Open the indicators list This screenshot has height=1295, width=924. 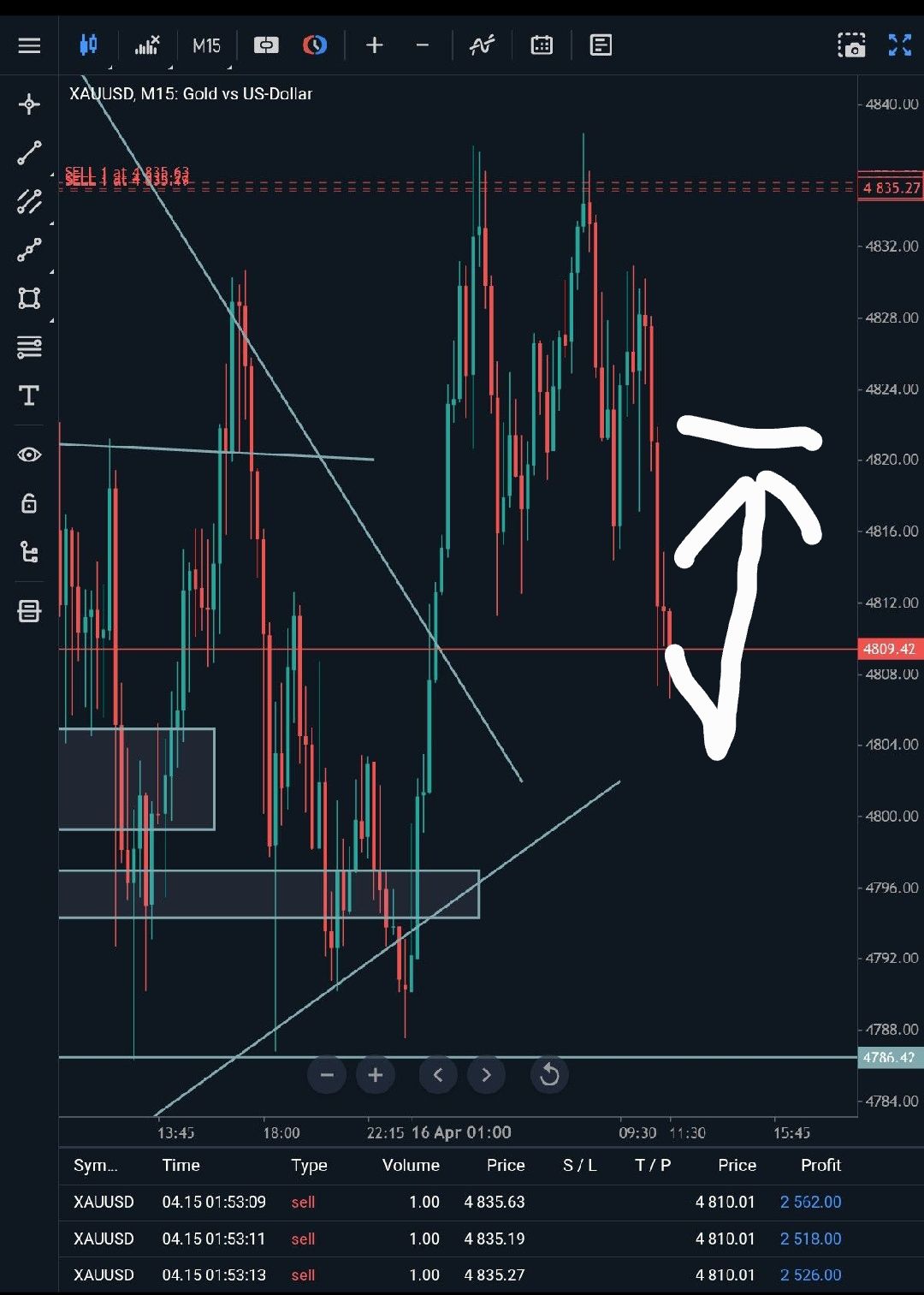147,45
